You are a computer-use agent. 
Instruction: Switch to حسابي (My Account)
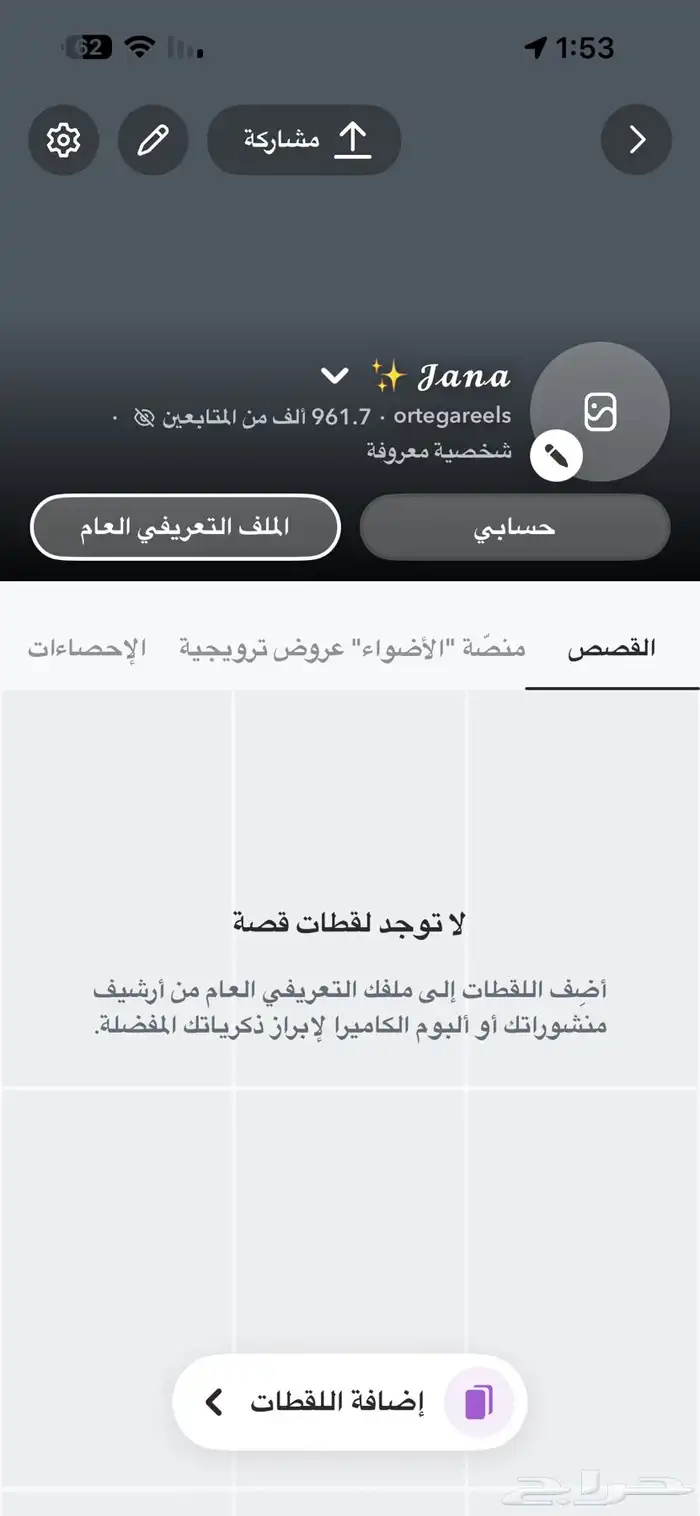tap(514, 527)
